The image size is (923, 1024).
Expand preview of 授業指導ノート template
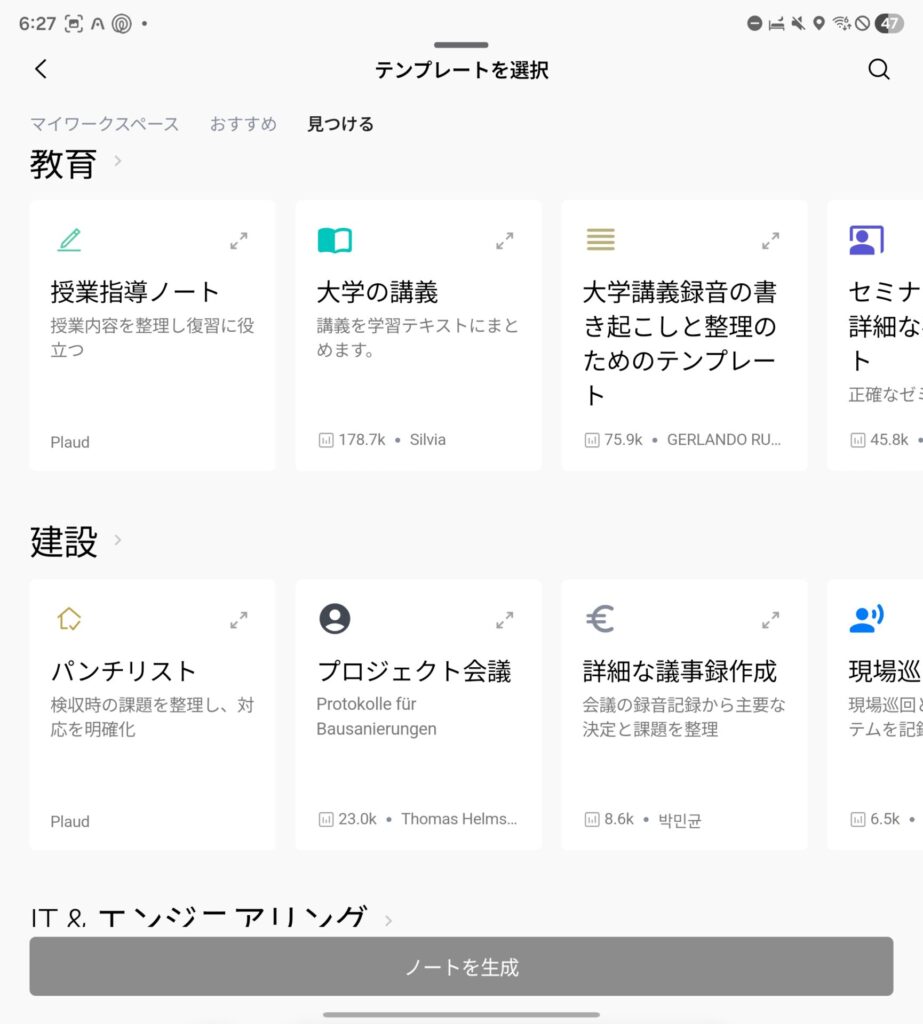[238, 241]
